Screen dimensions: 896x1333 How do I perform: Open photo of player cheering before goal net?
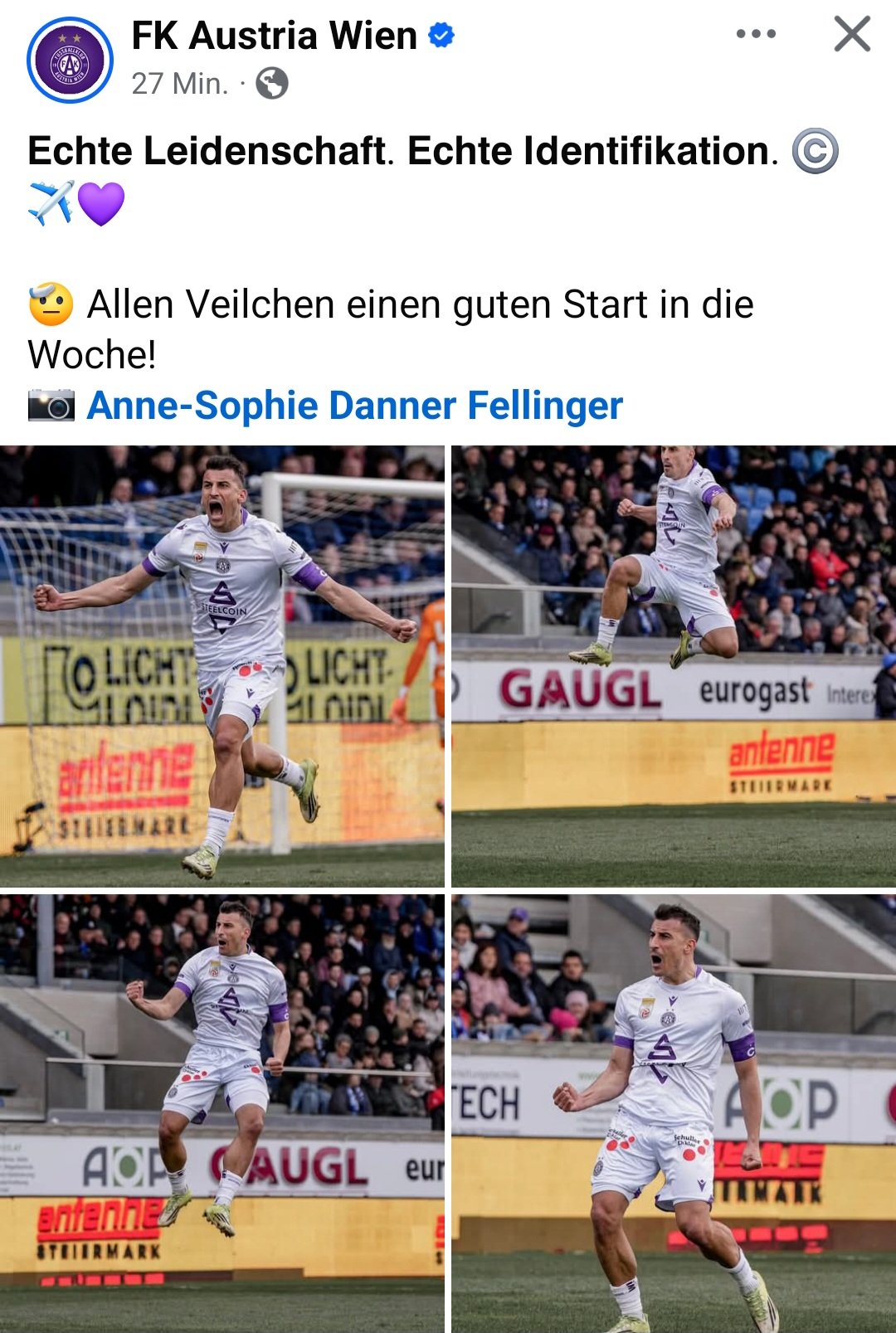click(222, 666)
